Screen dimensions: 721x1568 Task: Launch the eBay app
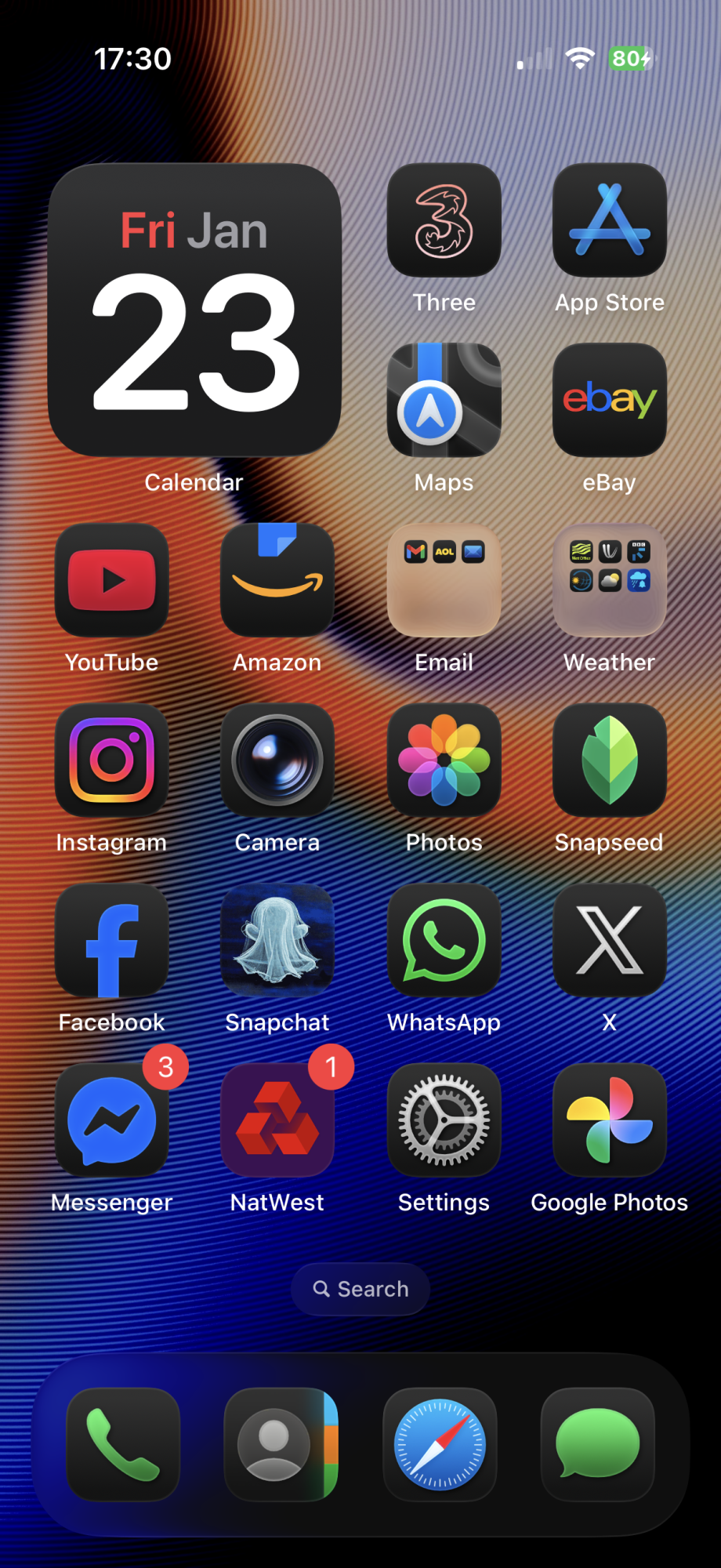coord(610,400)
